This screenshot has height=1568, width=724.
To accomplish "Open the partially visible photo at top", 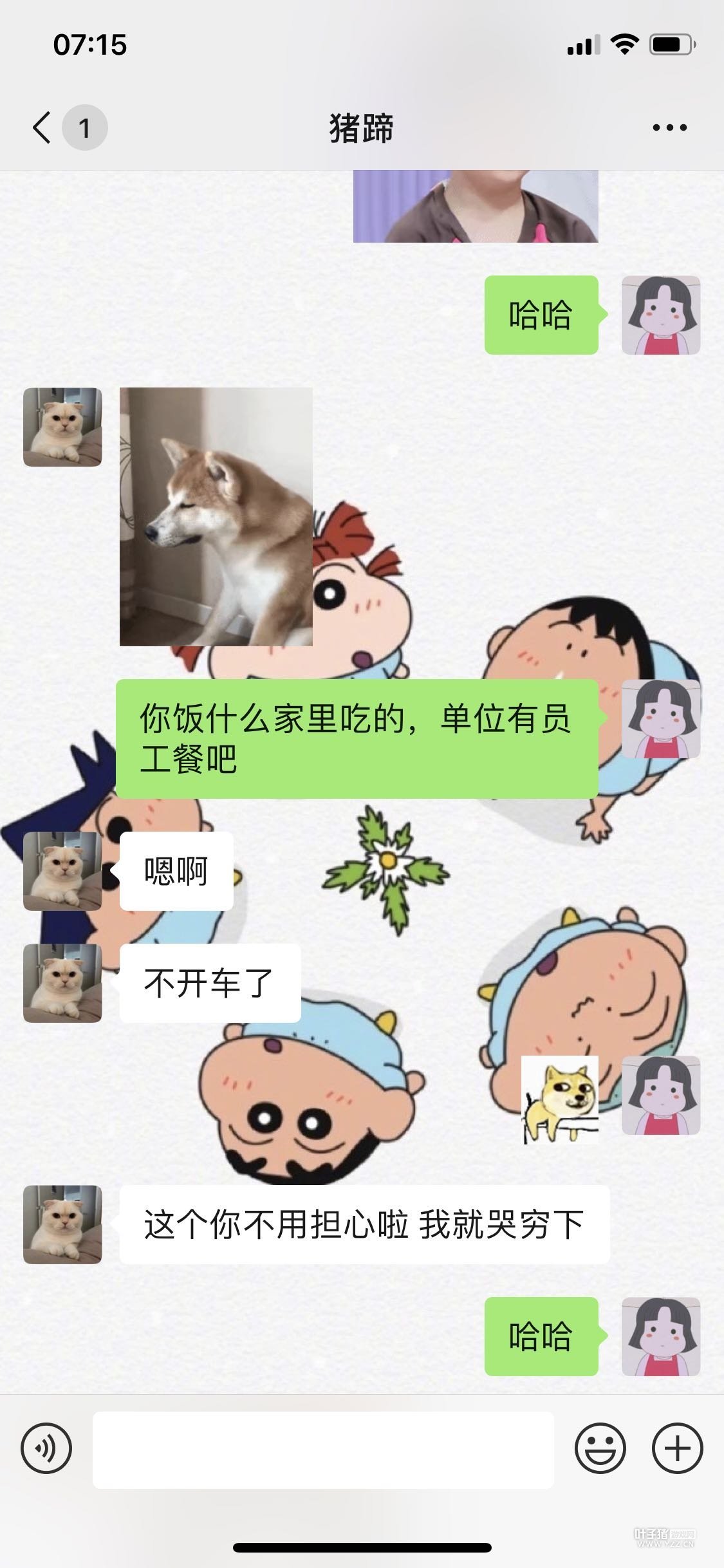I will pyautogui.click(x=476, y=207).
